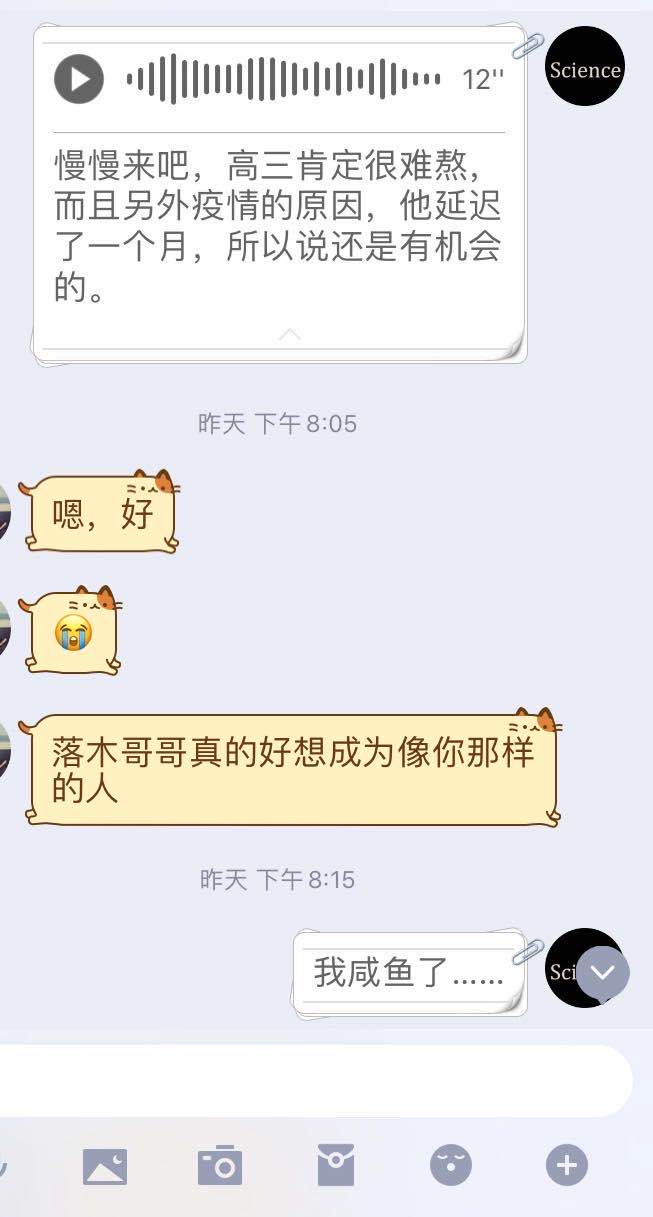This screenshot has width=653, height=1217.
Task: Open the Science avatar beside the voice message
Action: pyautogui.click(x=585, y=67)
